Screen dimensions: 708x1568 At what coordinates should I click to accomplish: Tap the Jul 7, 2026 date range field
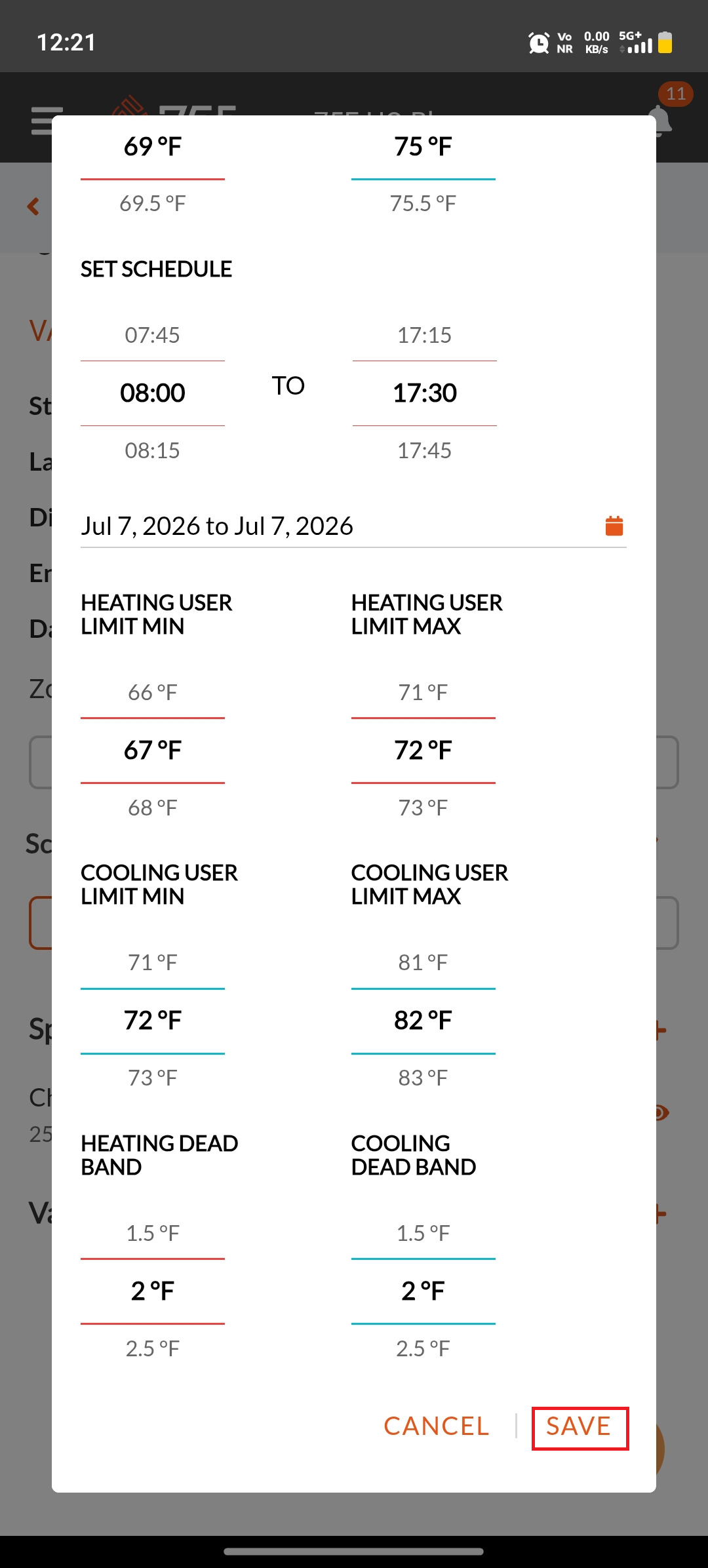point(353,526)
